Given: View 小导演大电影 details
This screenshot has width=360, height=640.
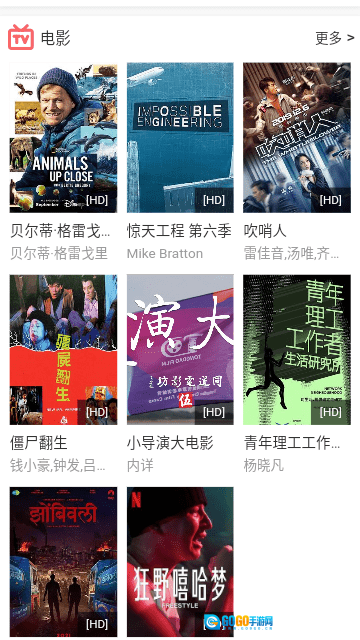Looking at the screenshot, I should (180, 350).
